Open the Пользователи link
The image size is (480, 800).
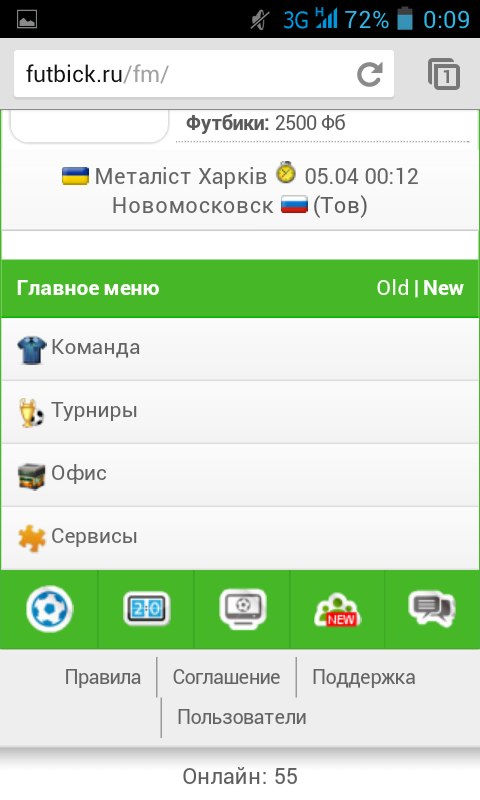pos(242,717)
